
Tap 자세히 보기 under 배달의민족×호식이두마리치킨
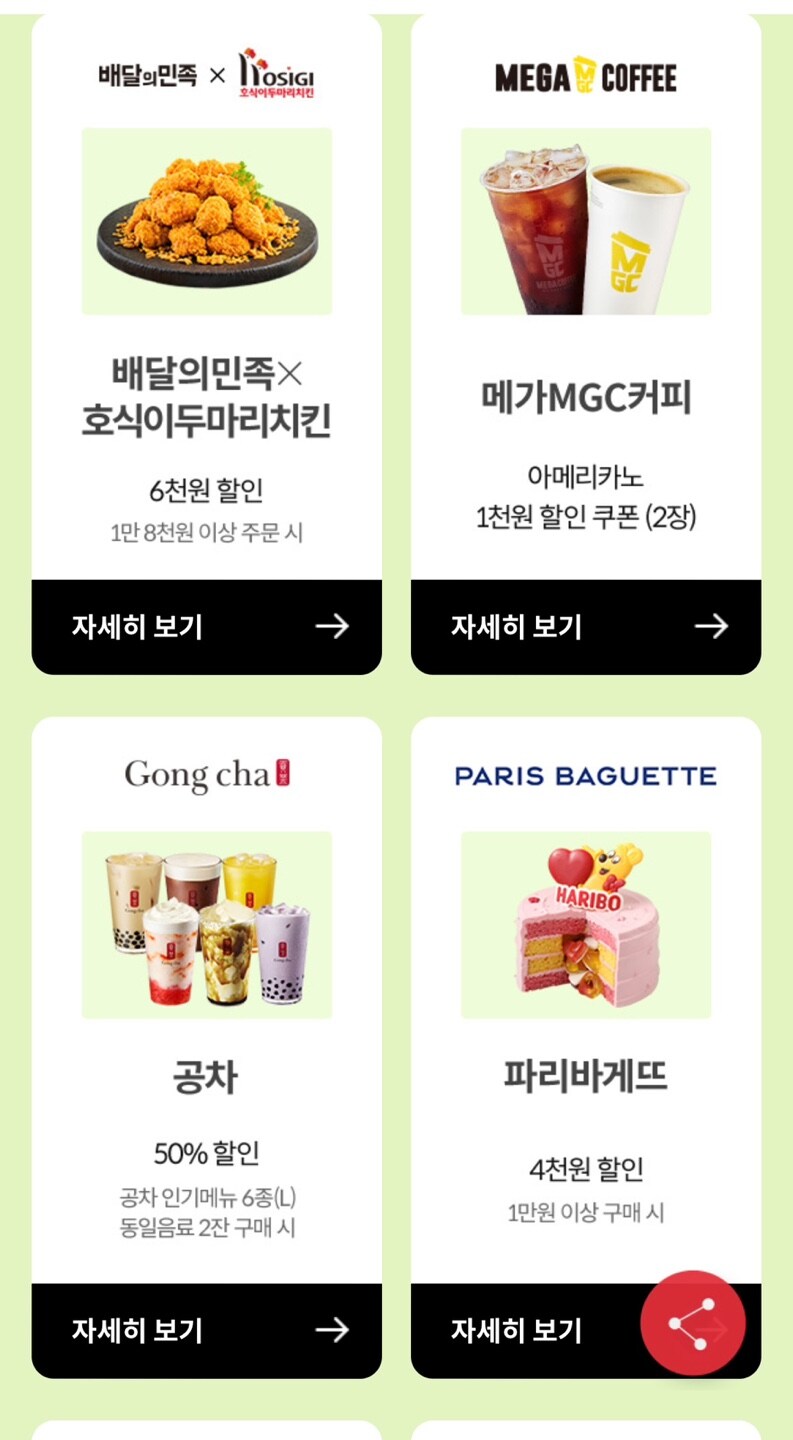[206, 627]
